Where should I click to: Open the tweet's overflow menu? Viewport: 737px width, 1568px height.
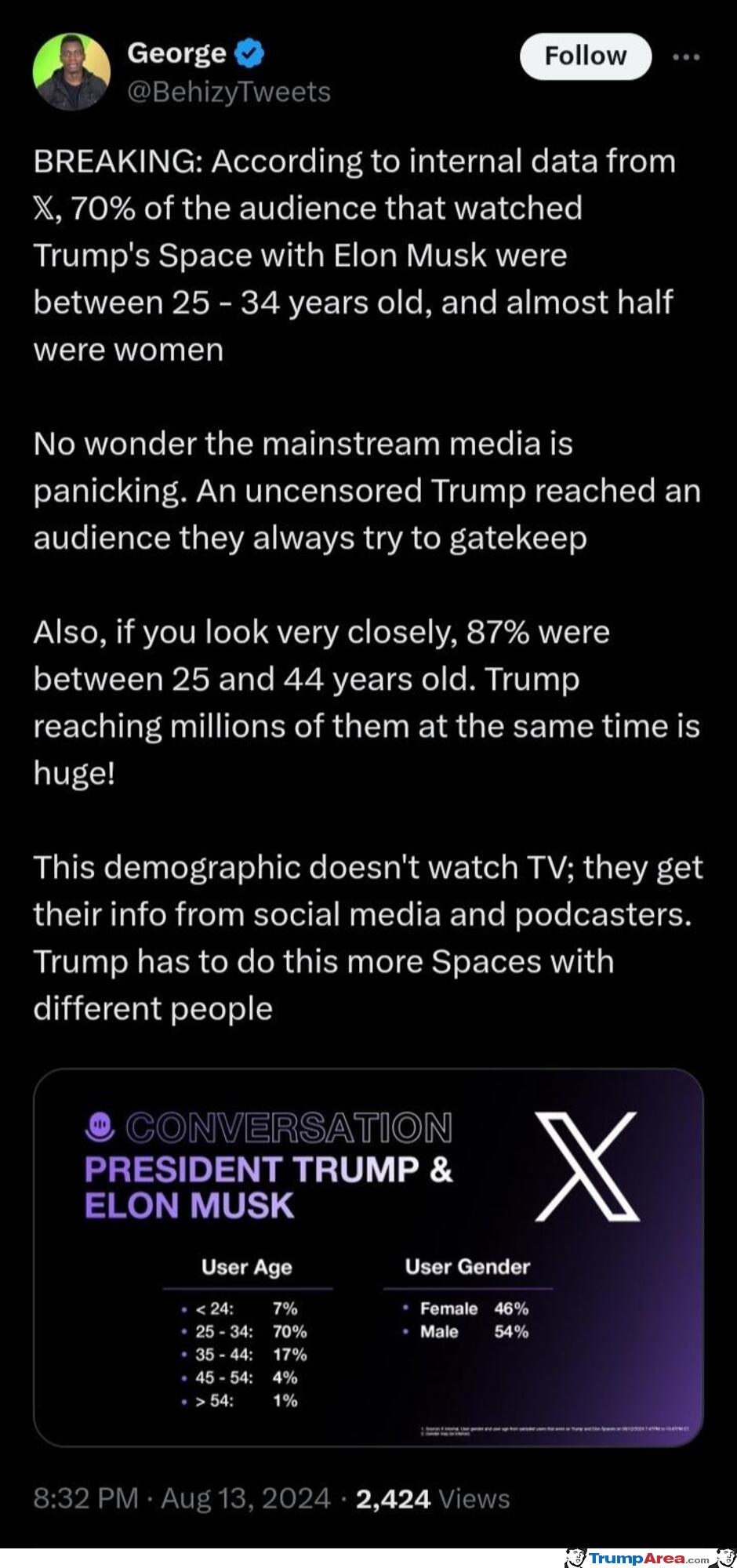pos(687,57)
